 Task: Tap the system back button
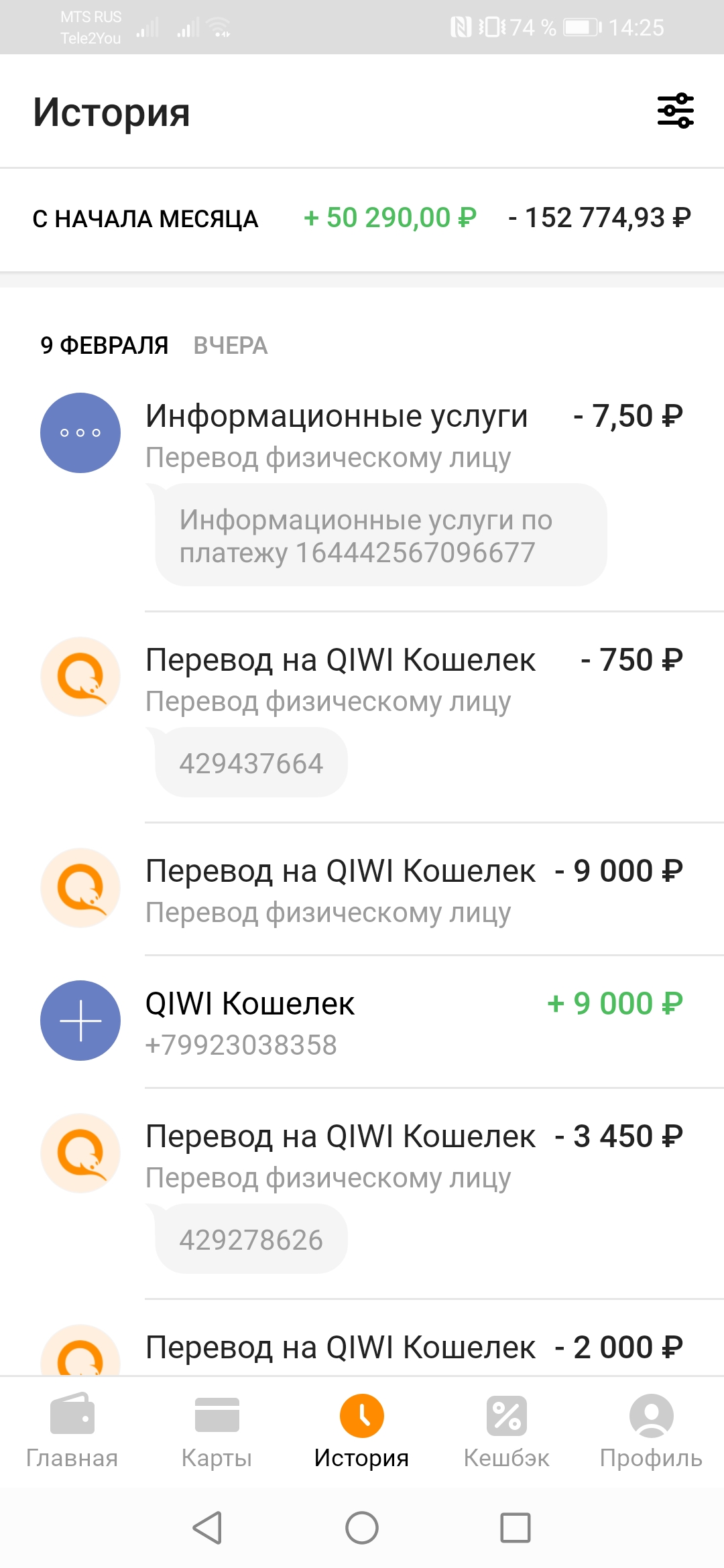207,1528
